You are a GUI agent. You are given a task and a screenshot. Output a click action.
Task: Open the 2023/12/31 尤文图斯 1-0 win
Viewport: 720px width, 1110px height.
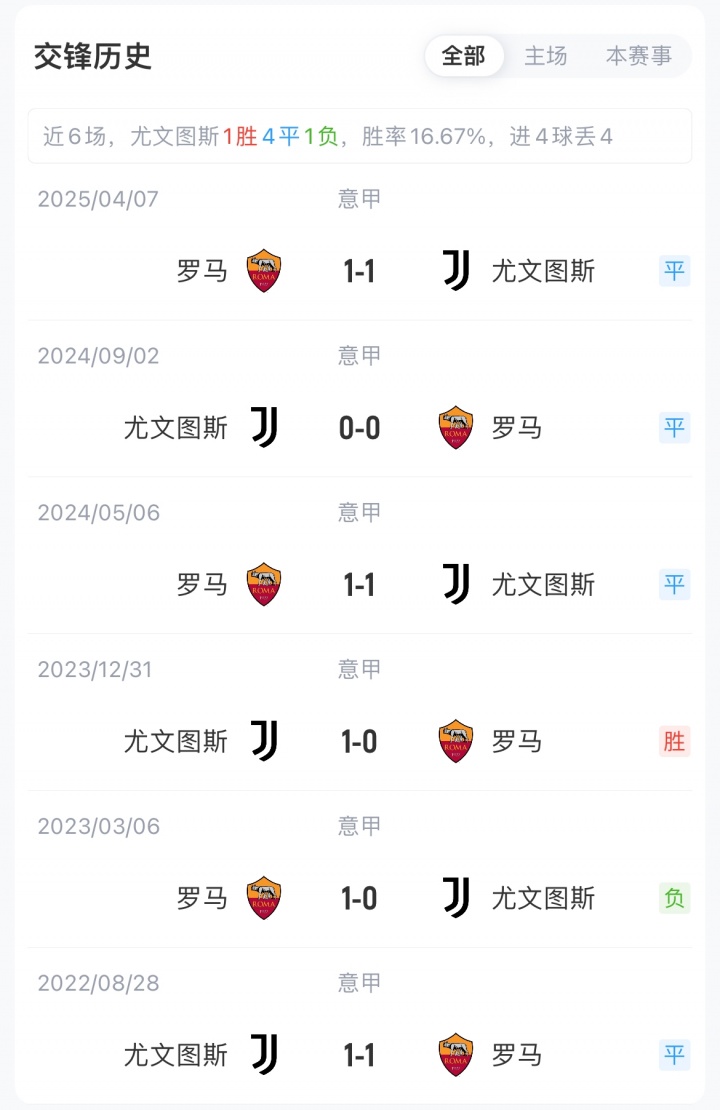[x=359, y=742]
